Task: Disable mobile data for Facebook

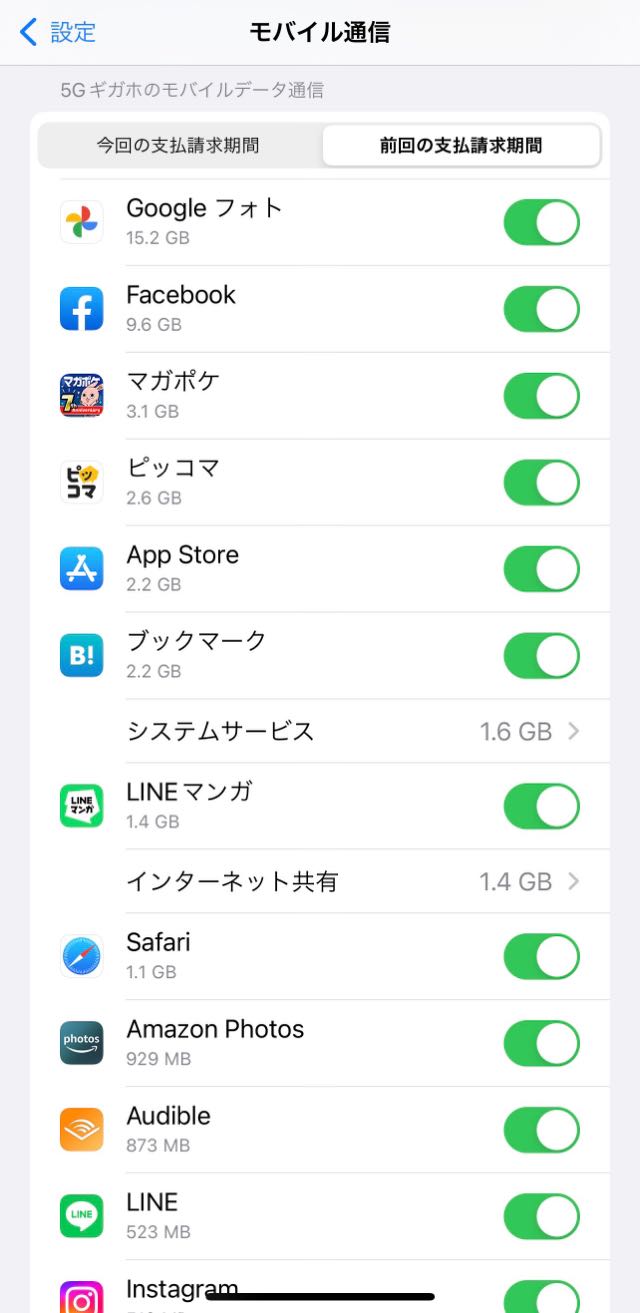Action: (542, 309)
